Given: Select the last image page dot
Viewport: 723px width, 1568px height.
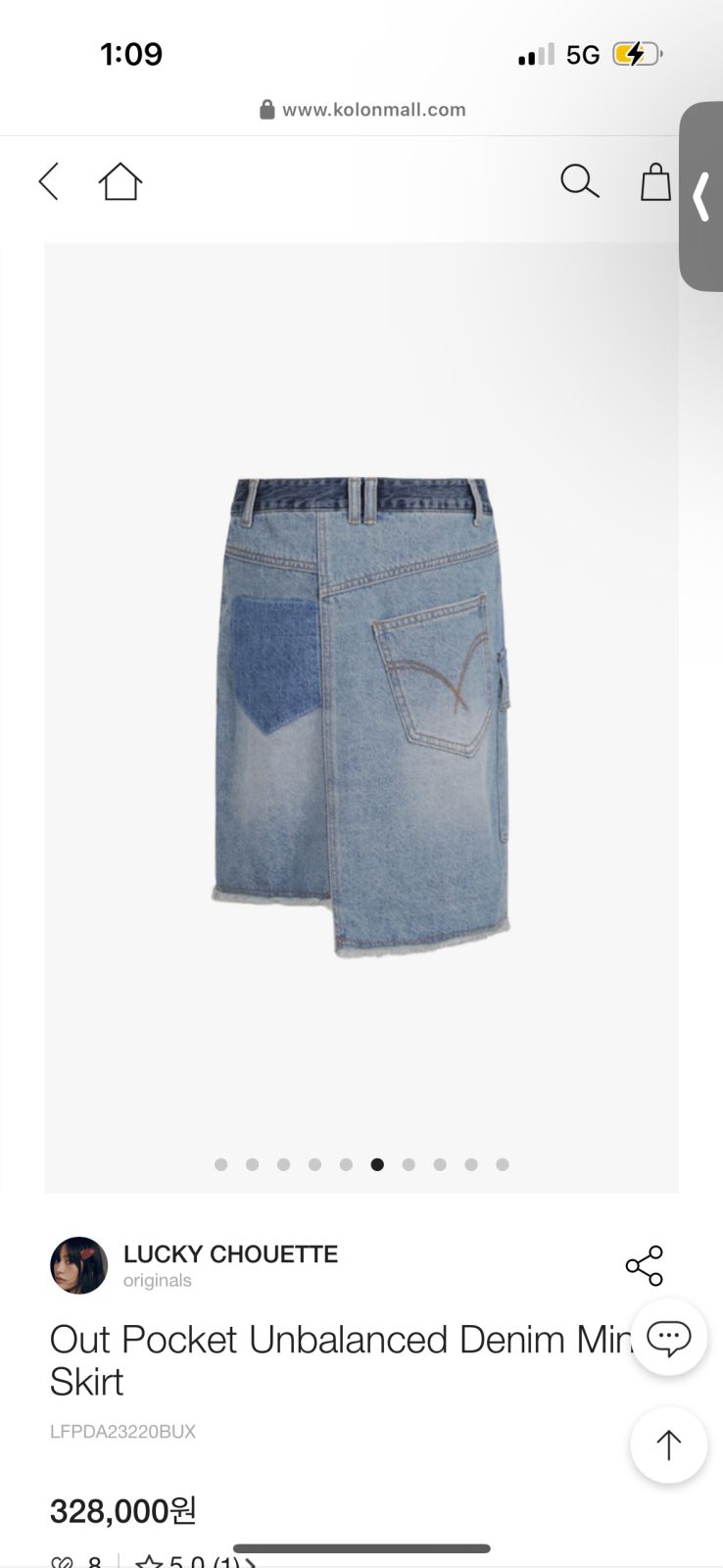Looking at the screenshot, I should (503, 1164).
